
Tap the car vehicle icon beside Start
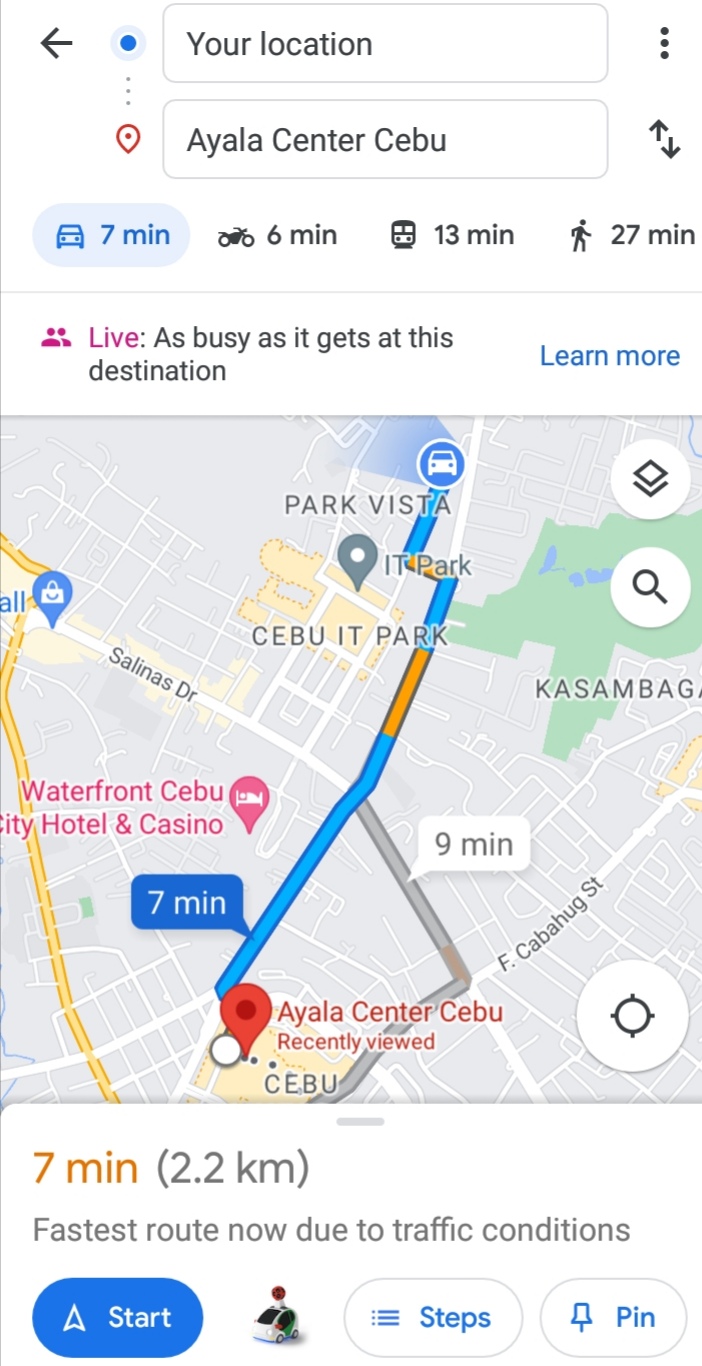point(274,1316)
